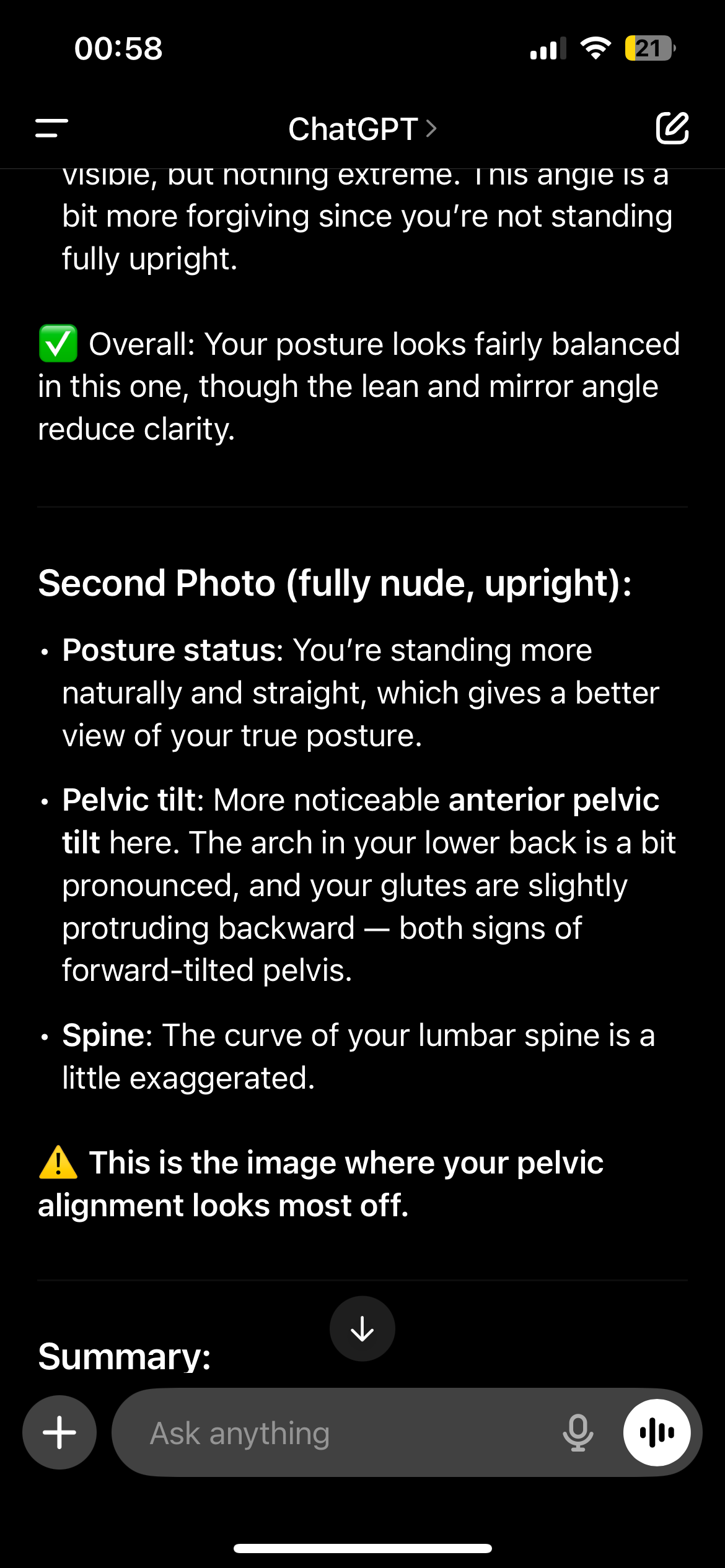Open the ChatGPT model selector title
Image resolution: width=725 pixels, height=1568 pixels.
pyautogui.click(x=362, y=129)
